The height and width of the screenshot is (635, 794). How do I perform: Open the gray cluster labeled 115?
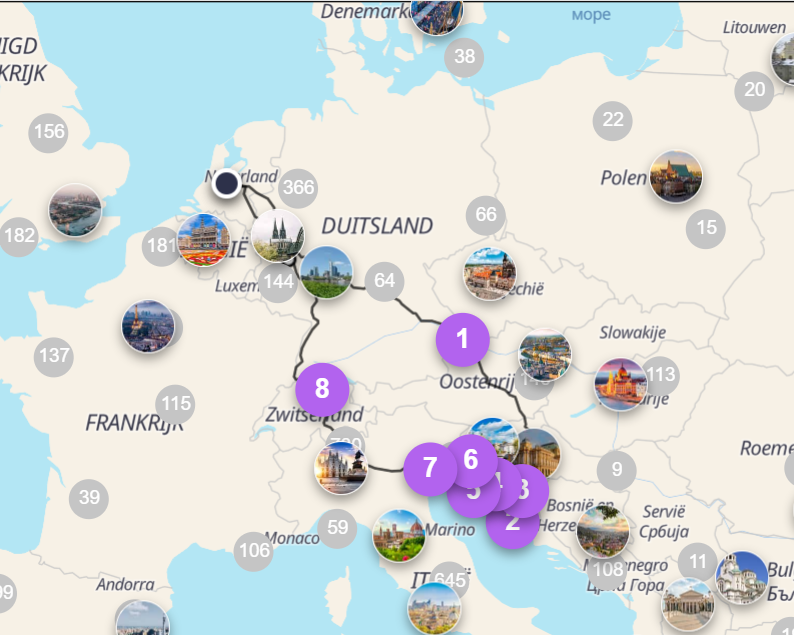point(176,404)
